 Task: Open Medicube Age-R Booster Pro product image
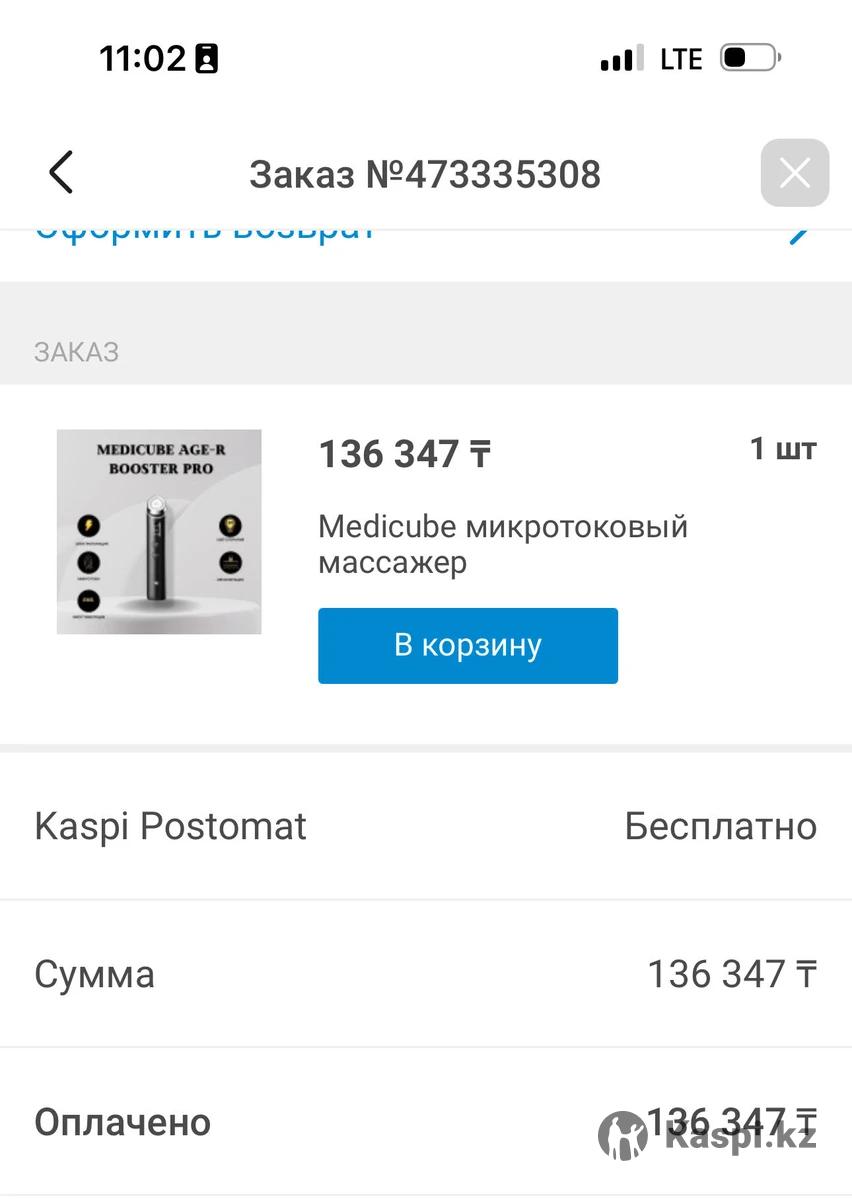tap(159, 532)
